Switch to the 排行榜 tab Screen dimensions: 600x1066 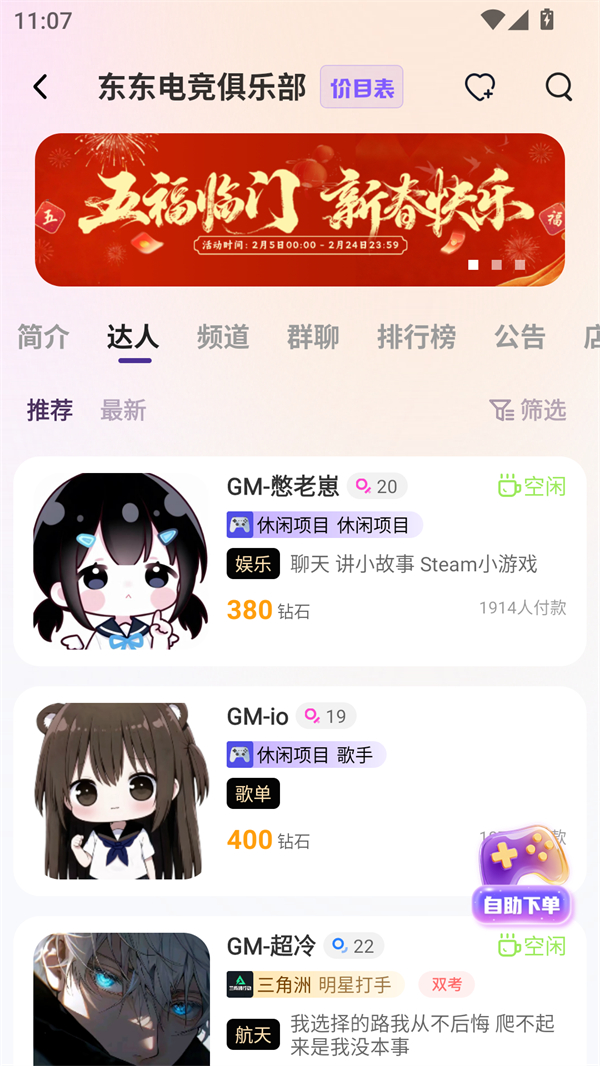(x=416, y=337)
